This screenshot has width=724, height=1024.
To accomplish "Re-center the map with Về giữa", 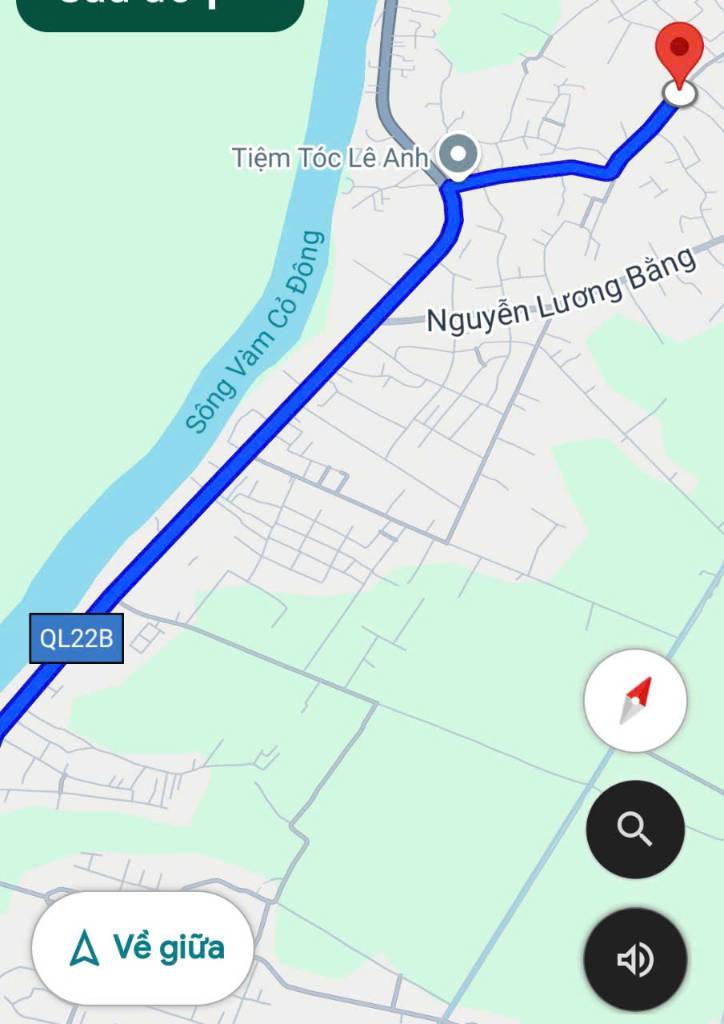I will pyautogui.click(x=141, y=947).
